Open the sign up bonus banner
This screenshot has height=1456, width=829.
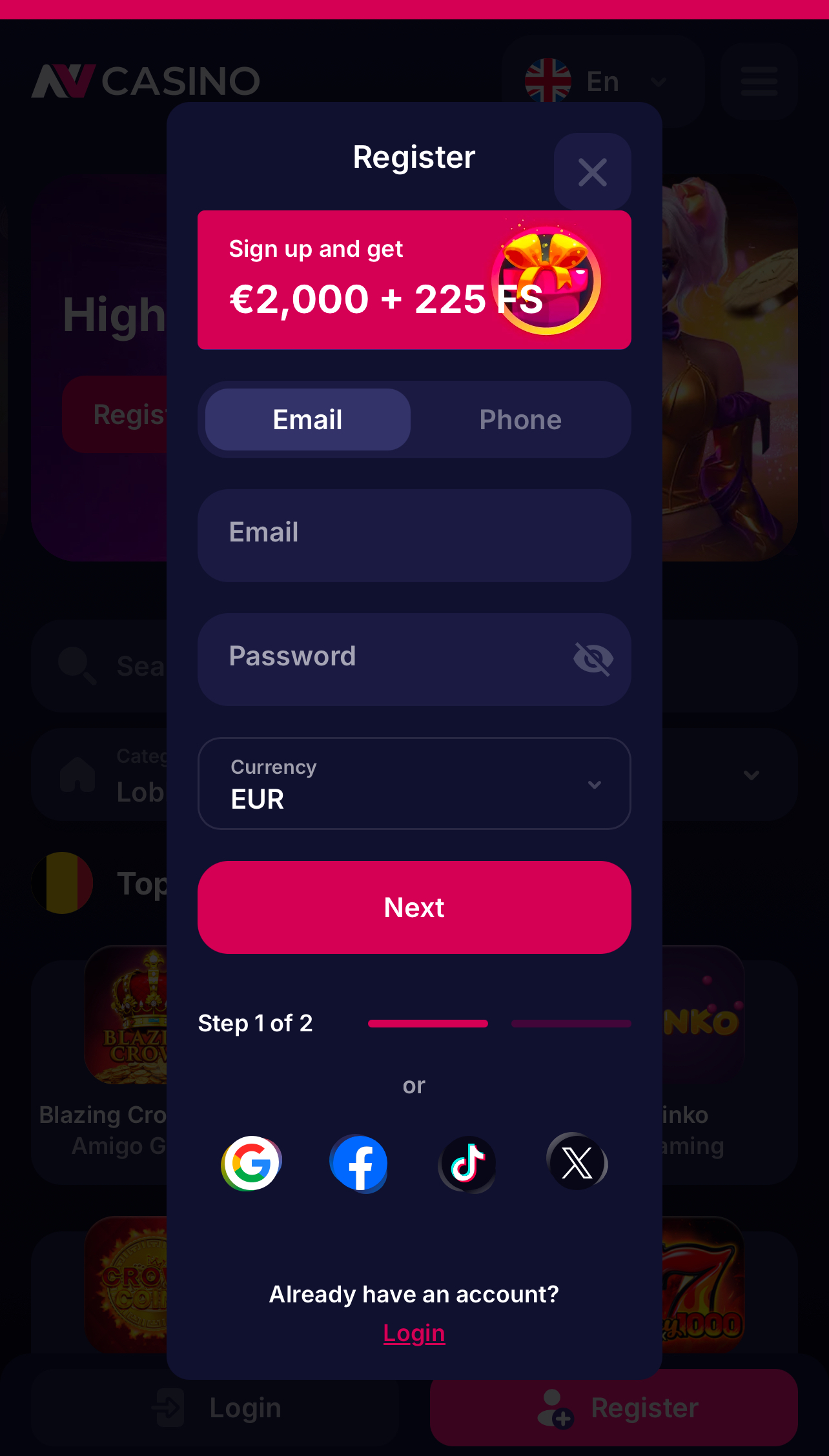(414, 280)
